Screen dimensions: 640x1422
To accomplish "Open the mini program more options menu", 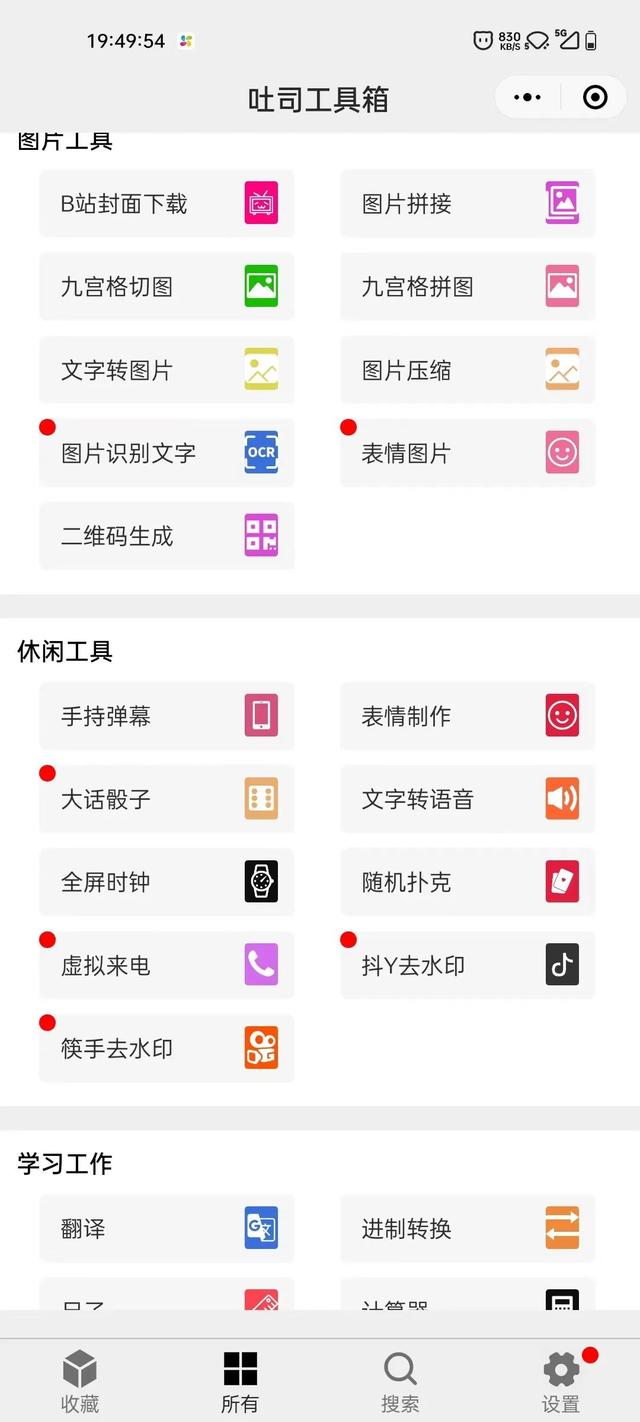I will pyautogui.click(x=527, y=97).
